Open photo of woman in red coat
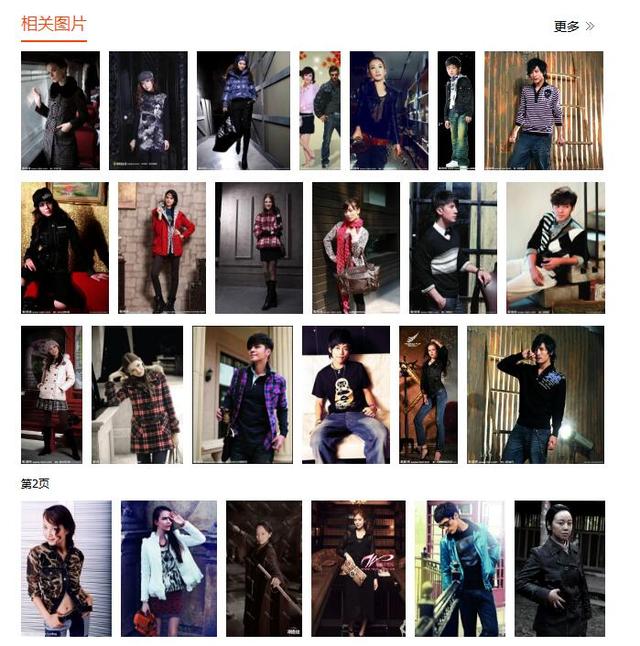This screenshot has height=646, width=640. (x=162, y=247)
